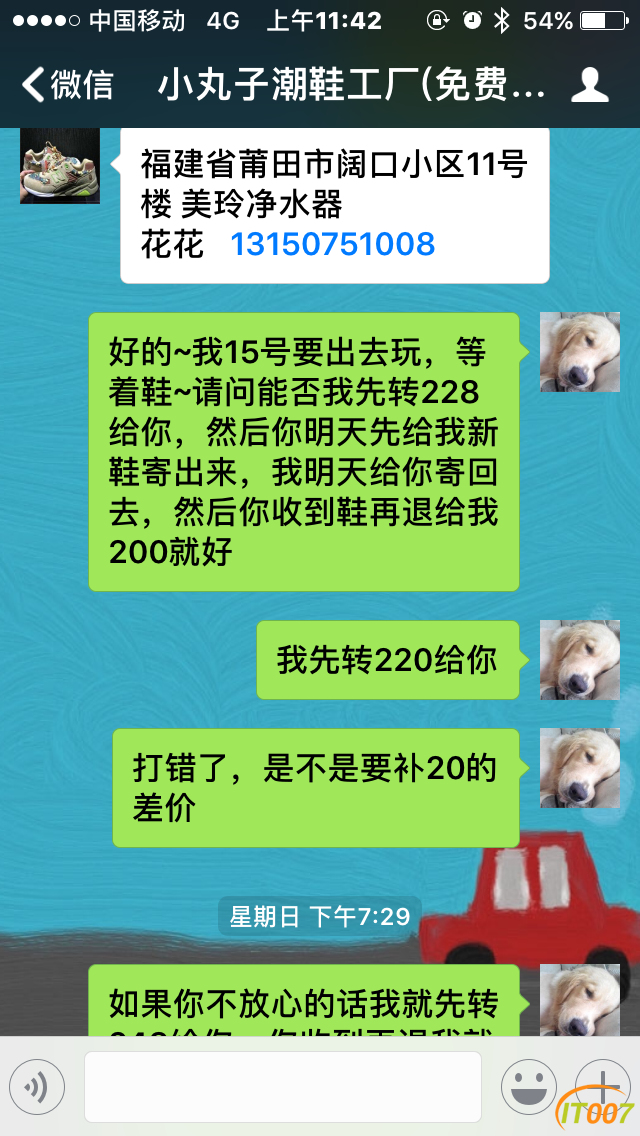640x1136 pixels.
Task: Open the plus attachments menu
Action: pos(601,1087)
